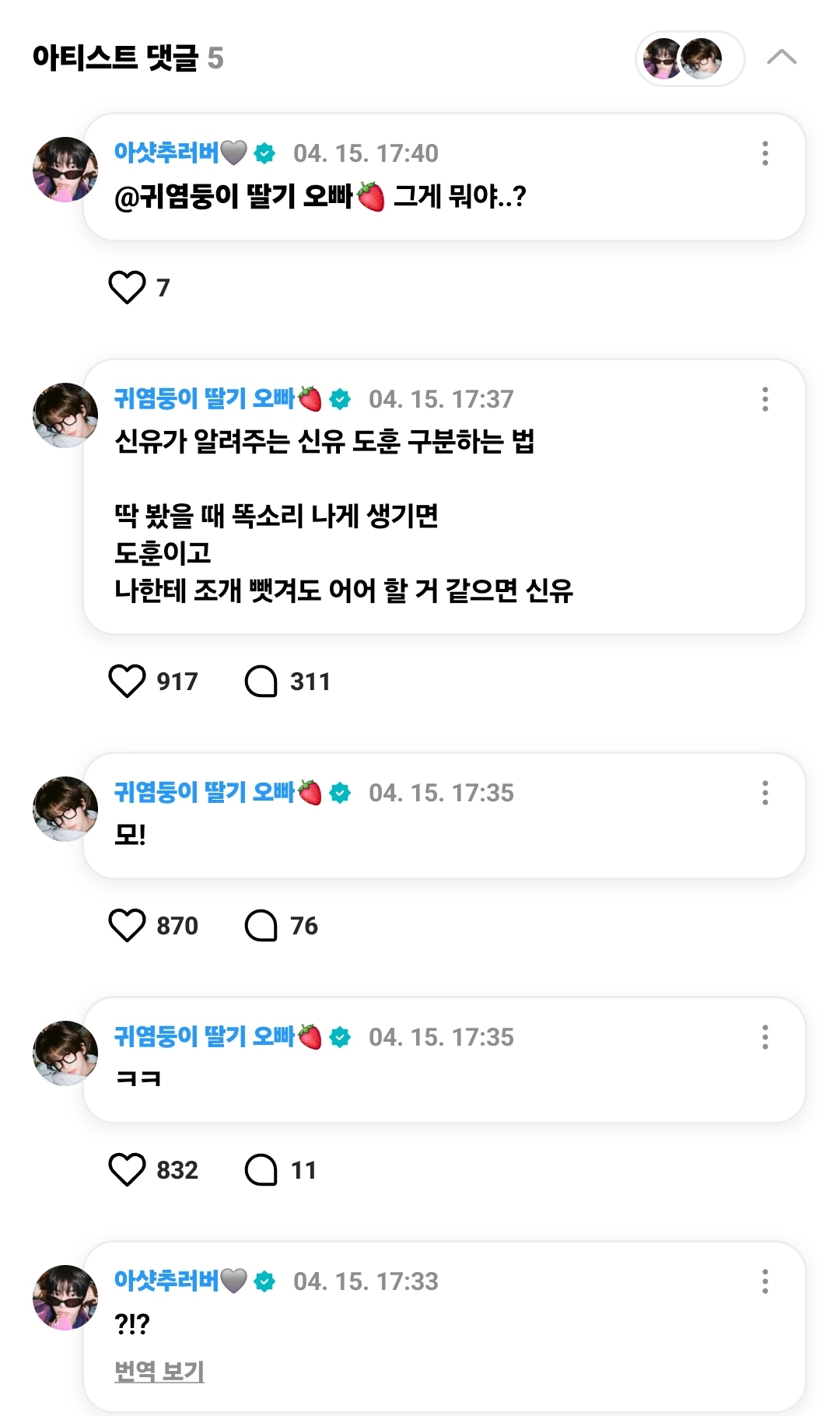The image size is (840, 1416).
Task: Like the comment with 917 likes
Action: [x=127, y=681]
